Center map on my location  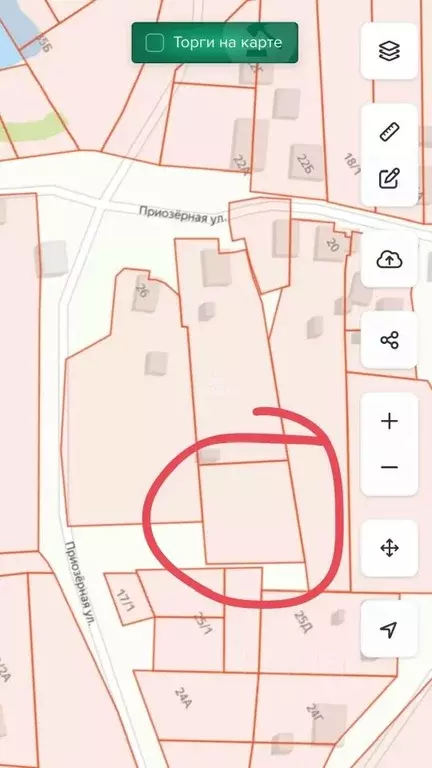tap(389, 629)
